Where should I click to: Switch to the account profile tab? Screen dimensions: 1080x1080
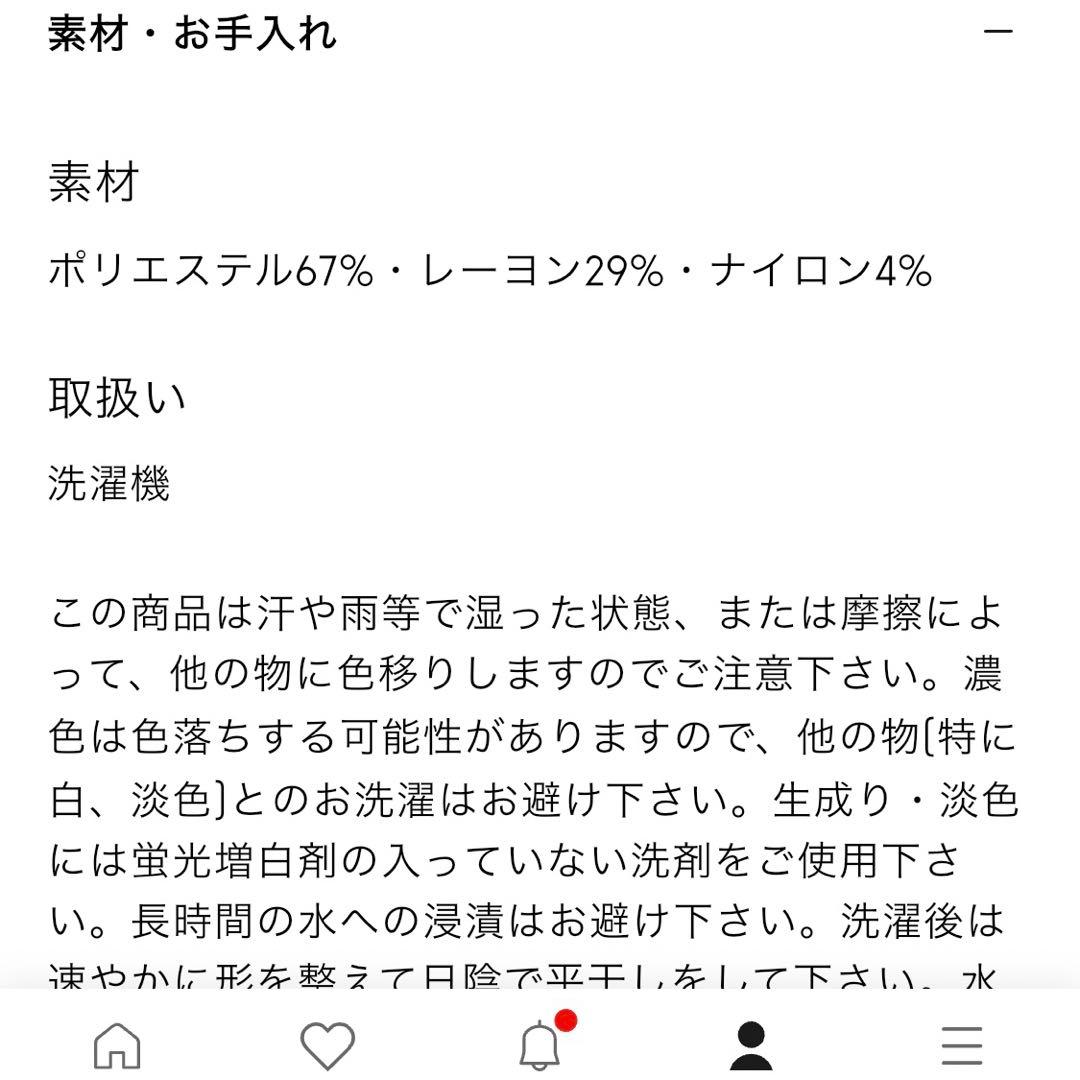pos(751,1045)
